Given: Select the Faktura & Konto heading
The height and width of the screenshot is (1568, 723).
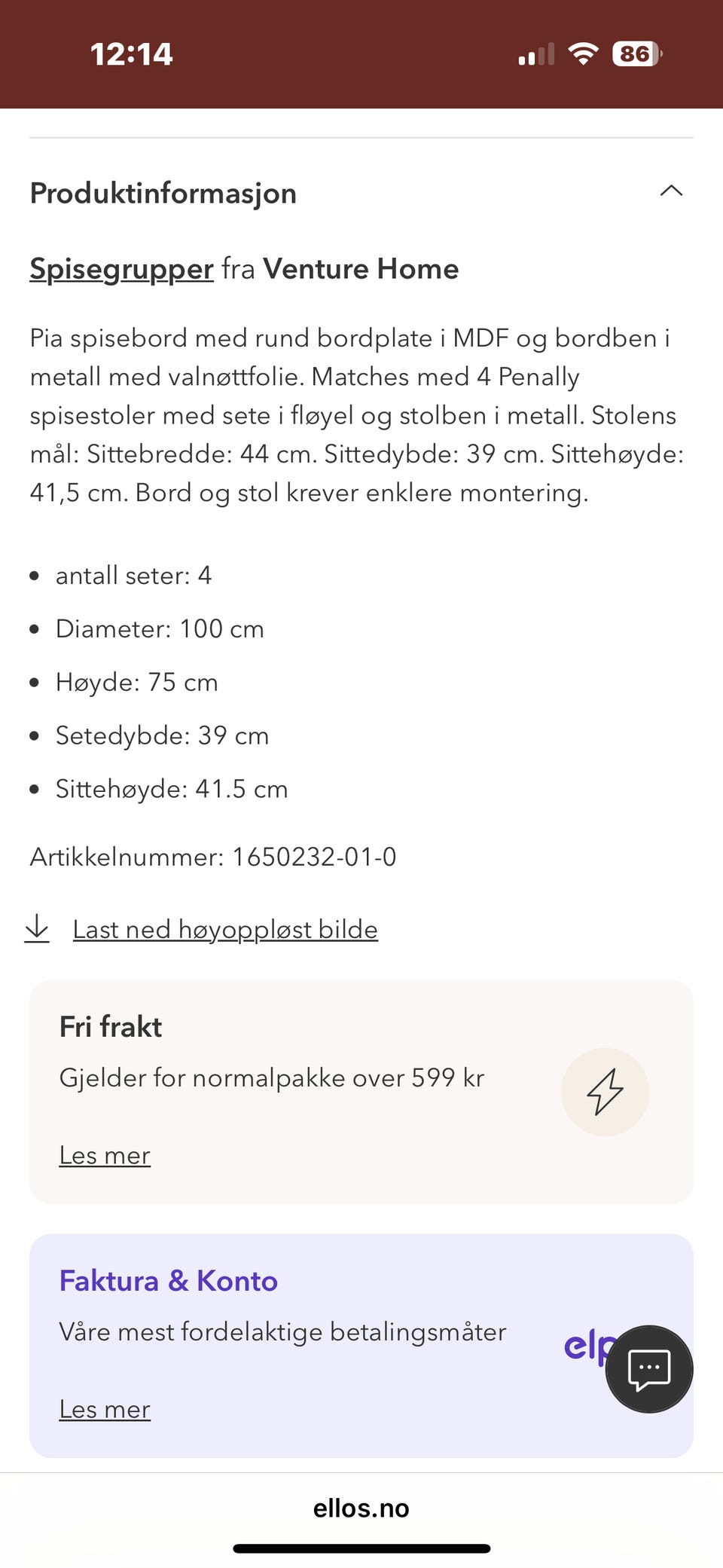Looking at the screenshot, I should coord(168,1280).
